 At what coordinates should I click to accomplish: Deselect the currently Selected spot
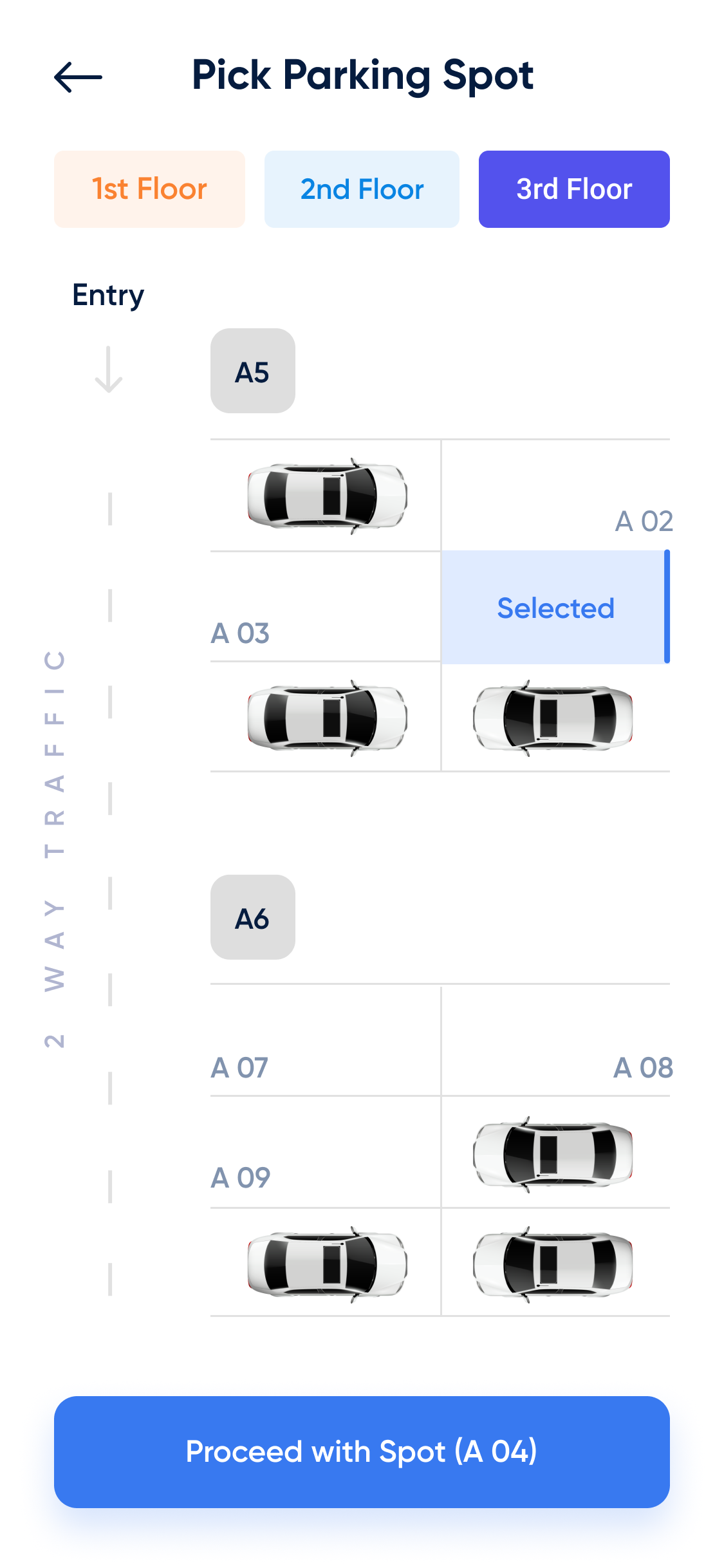(x=556, y=608)
